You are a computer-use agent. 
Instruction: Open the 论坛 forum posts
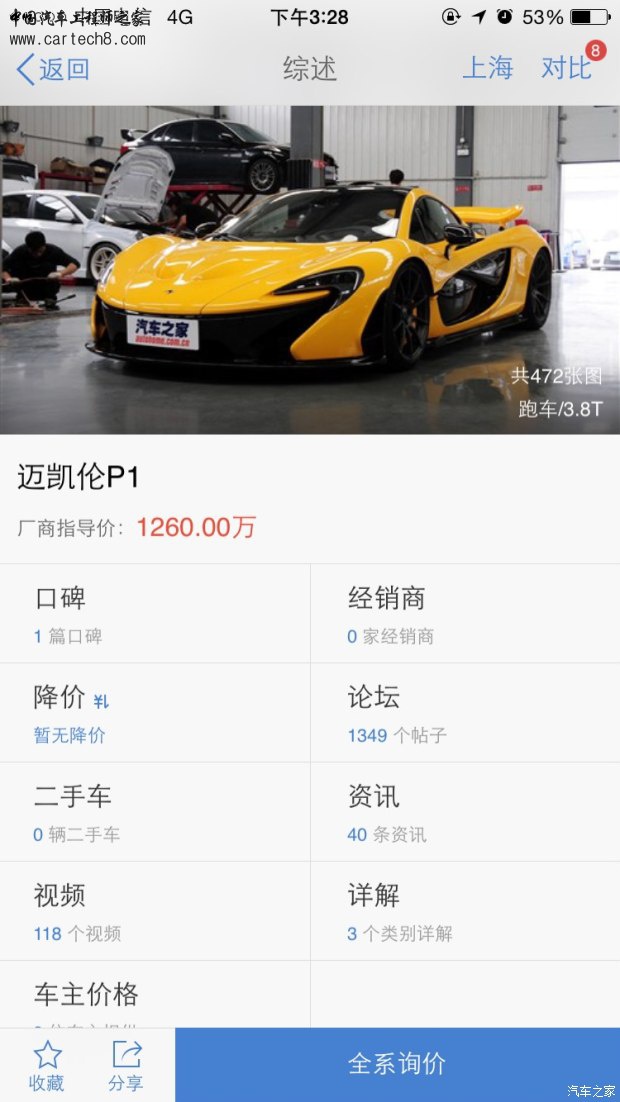point(465,713)
